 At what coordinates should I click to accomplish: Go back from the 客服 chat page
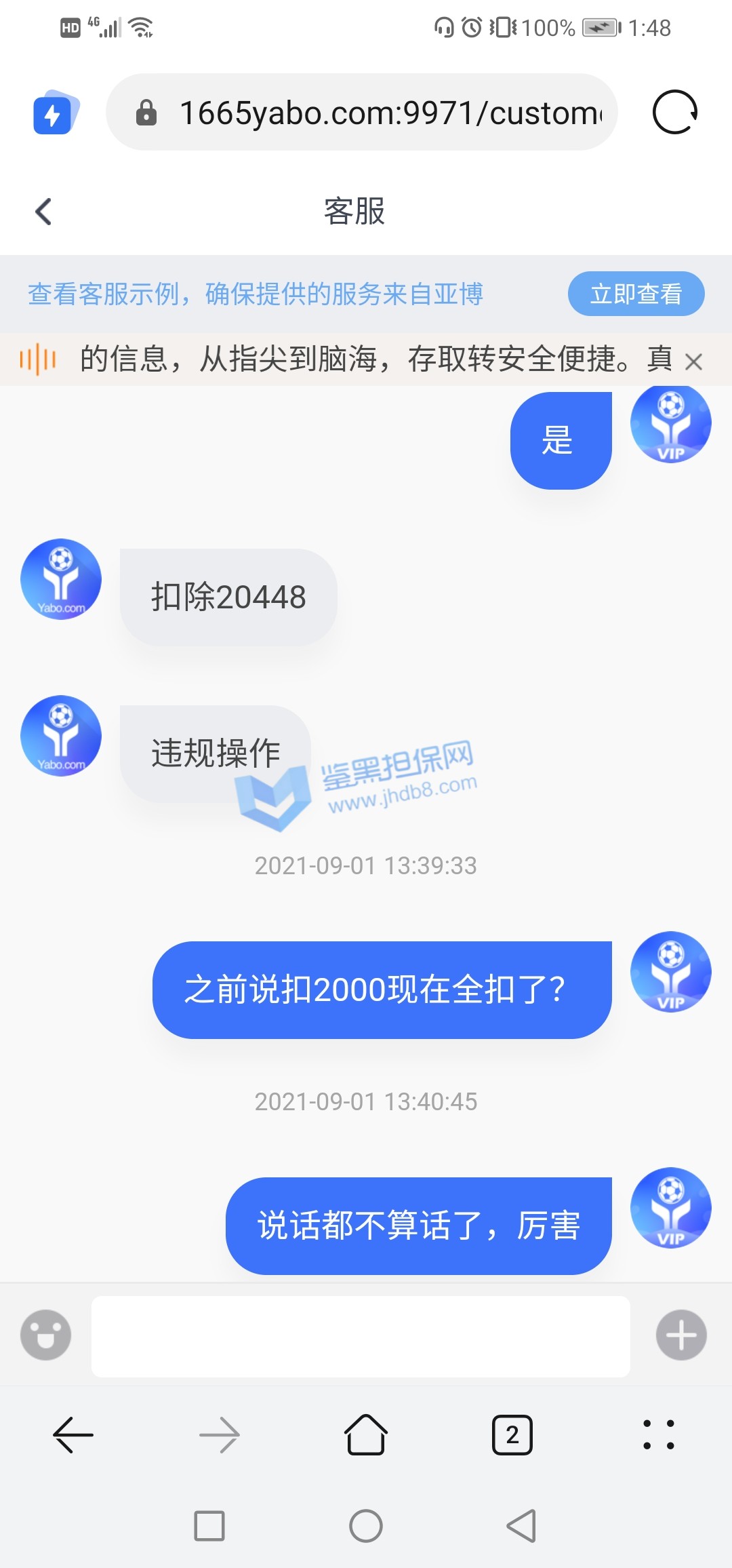43,212
